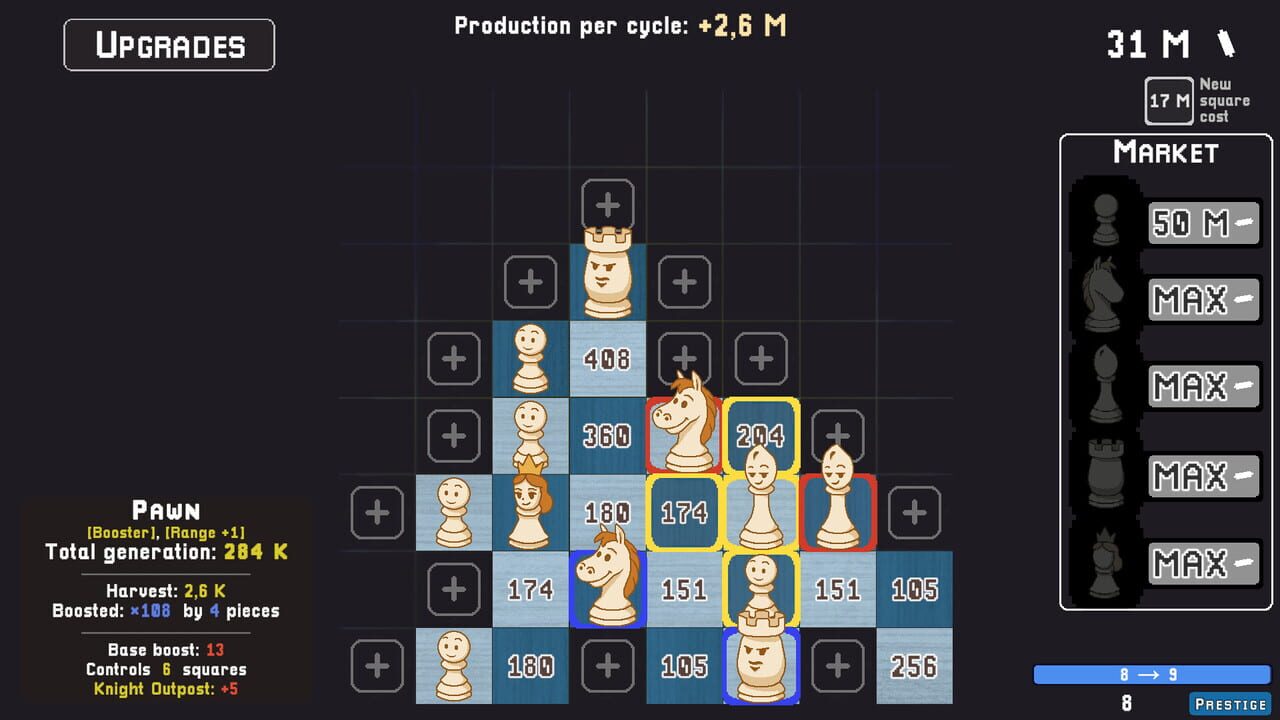Tap the queen MAX market button
Image resolution: width=1280 pixels, height=720 pixels.
[x=1203, y=564]
